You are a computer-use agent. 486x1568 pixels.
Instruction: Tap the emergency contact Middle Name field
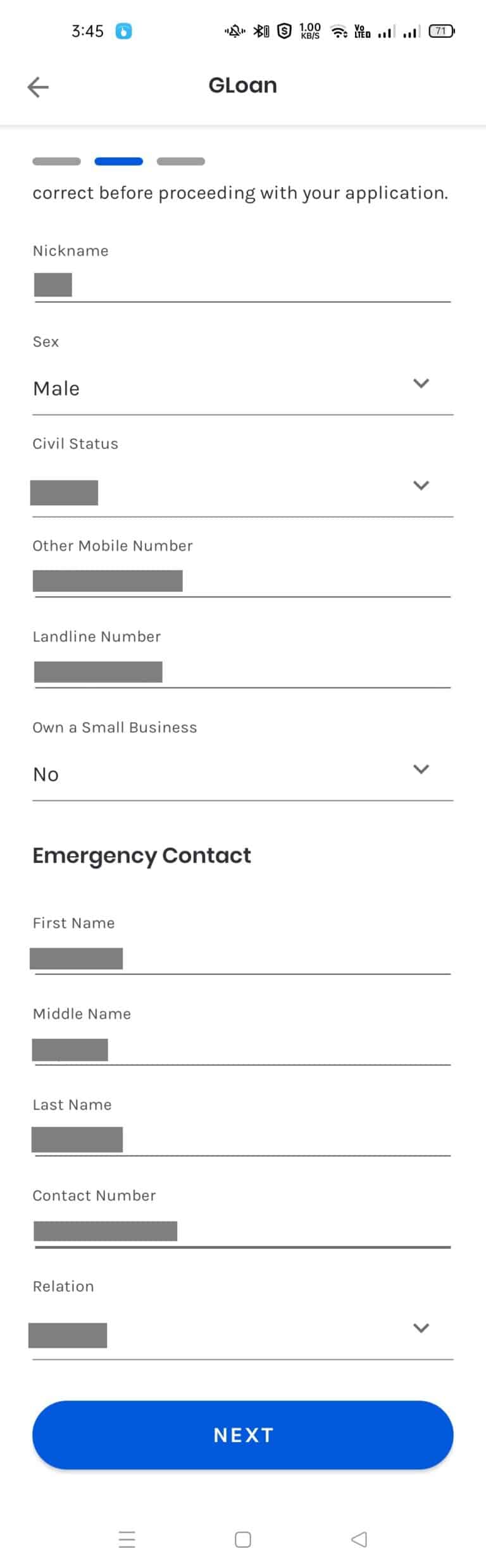[242, 1050]
